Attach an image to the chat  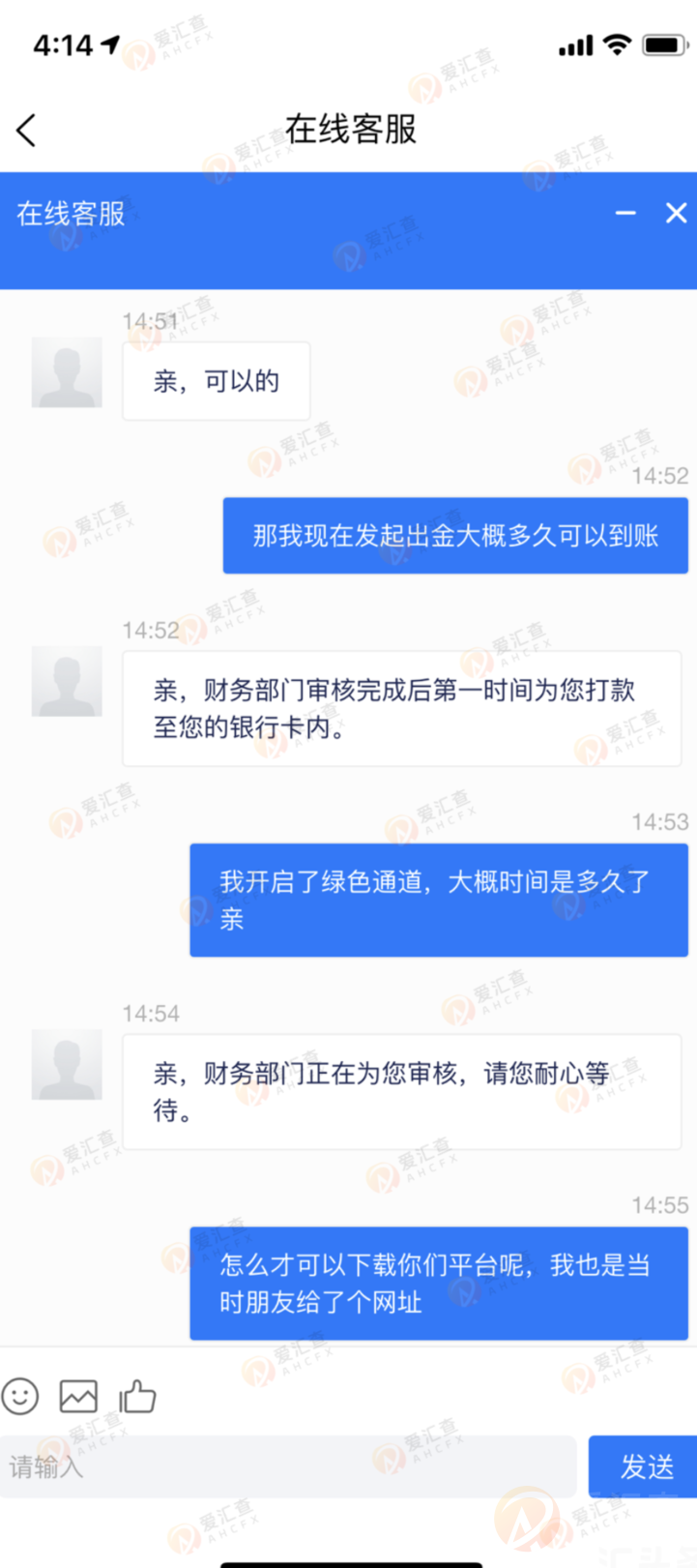78,1396
